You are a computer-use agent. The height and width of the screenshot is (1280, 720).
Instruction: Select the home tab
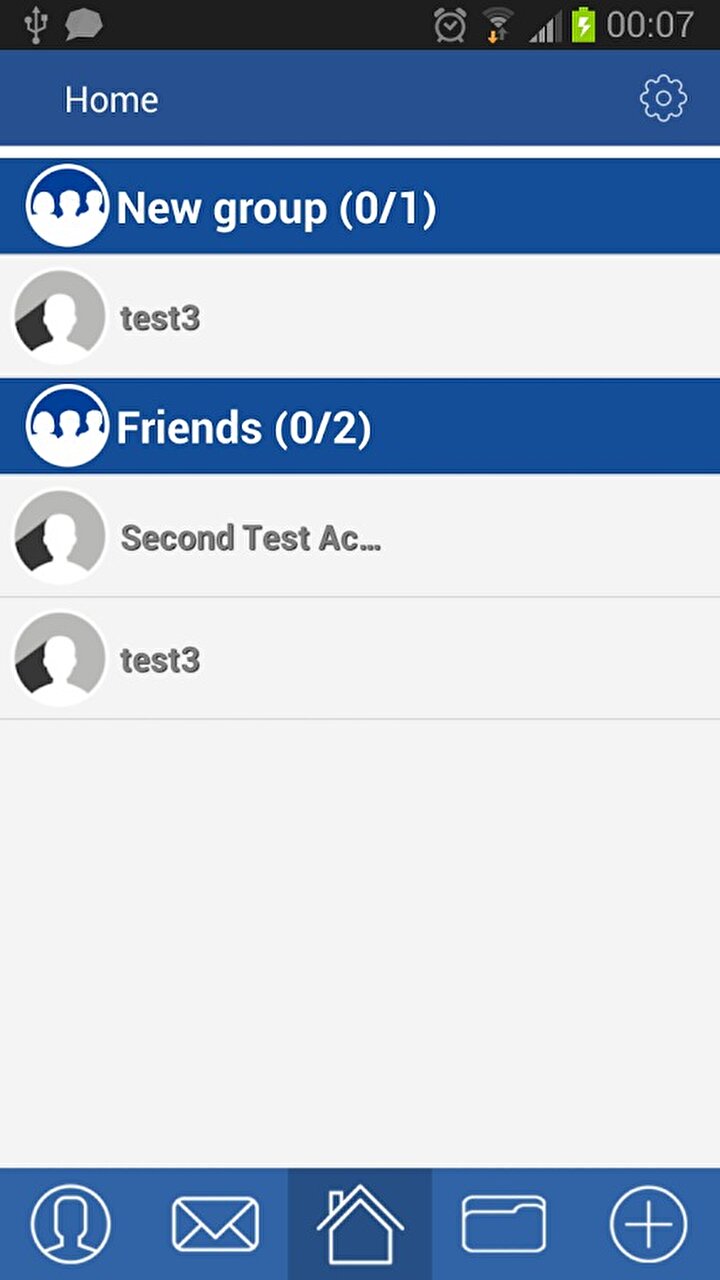tap(360, 1224)
